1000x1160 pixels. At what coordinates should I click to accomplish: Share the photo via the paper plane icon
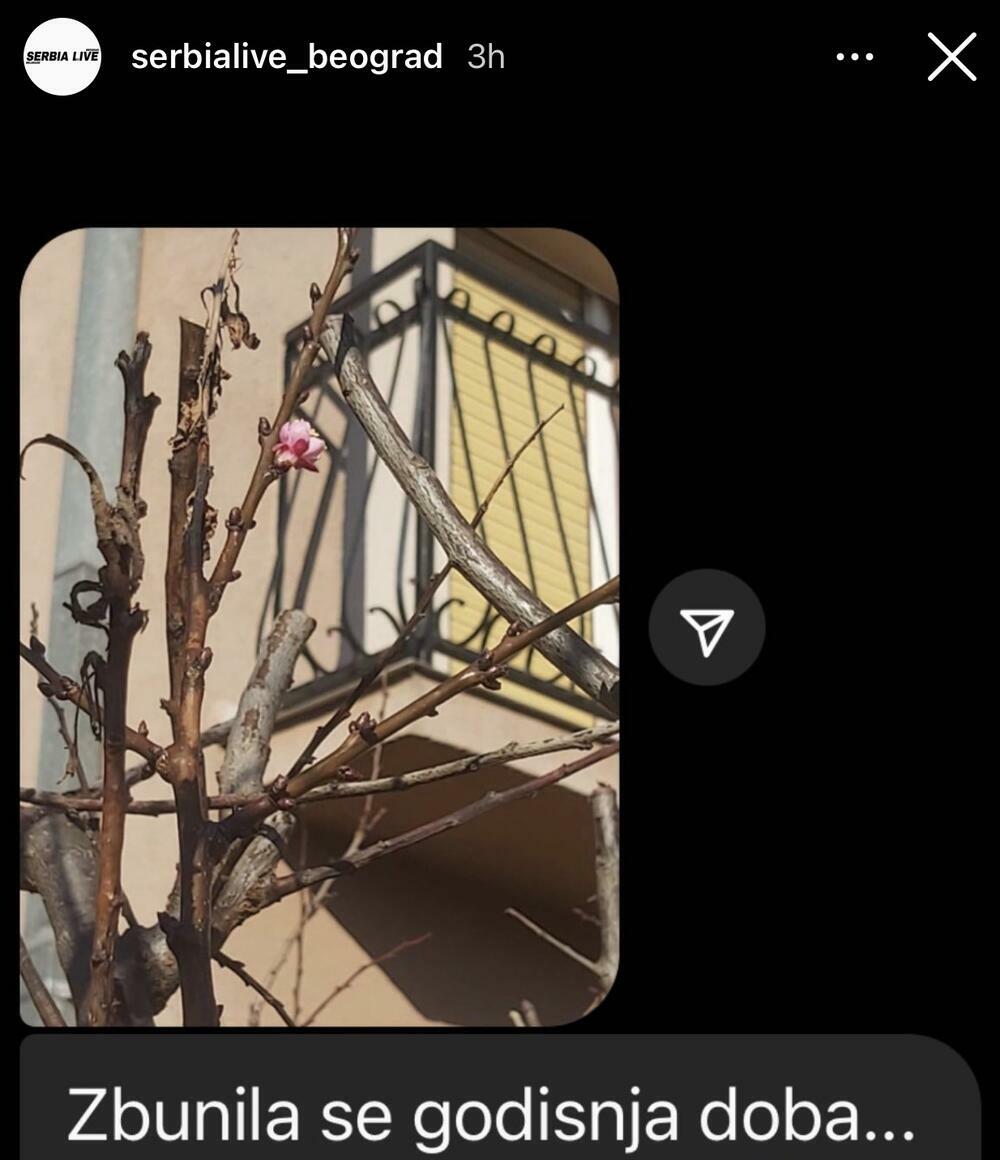point(707,628)
